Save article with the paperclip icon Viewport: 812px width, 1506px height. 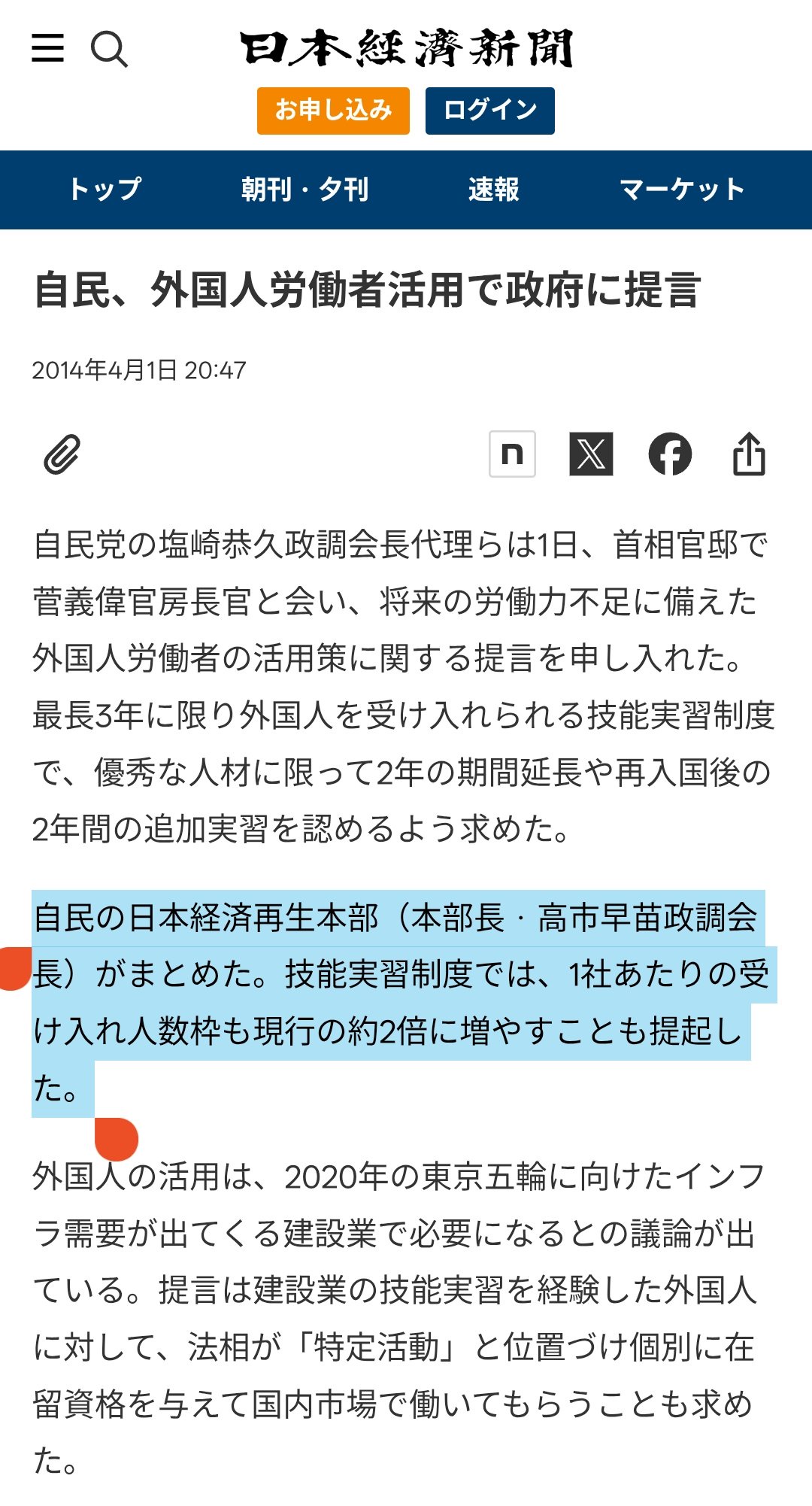coord(62,454)
